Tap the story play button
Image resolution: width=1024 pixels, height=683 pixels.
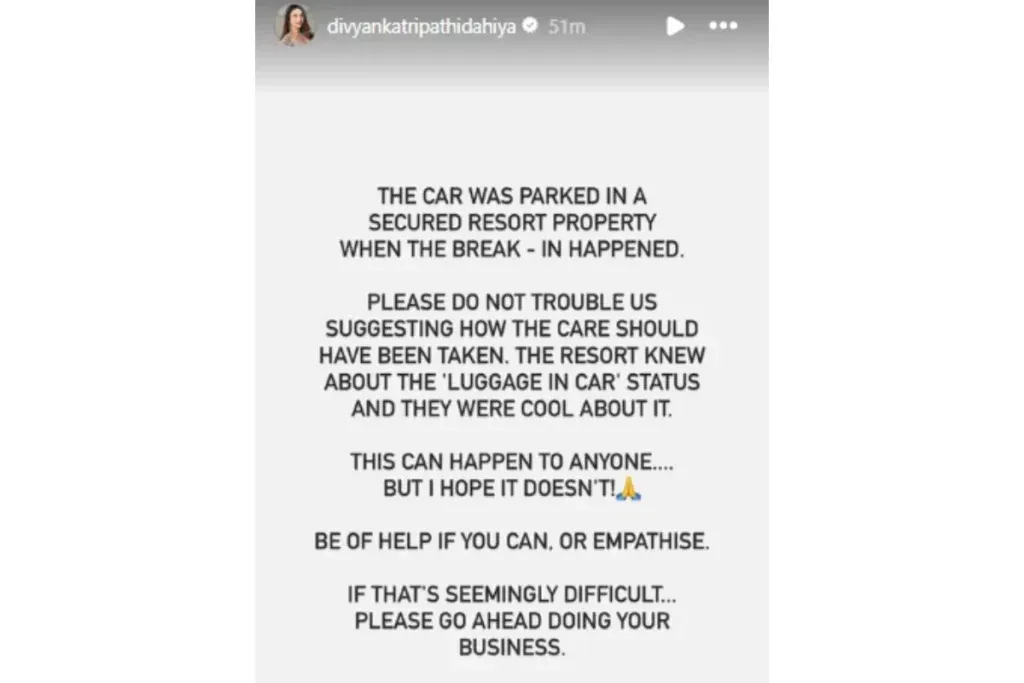pos(676,27)
